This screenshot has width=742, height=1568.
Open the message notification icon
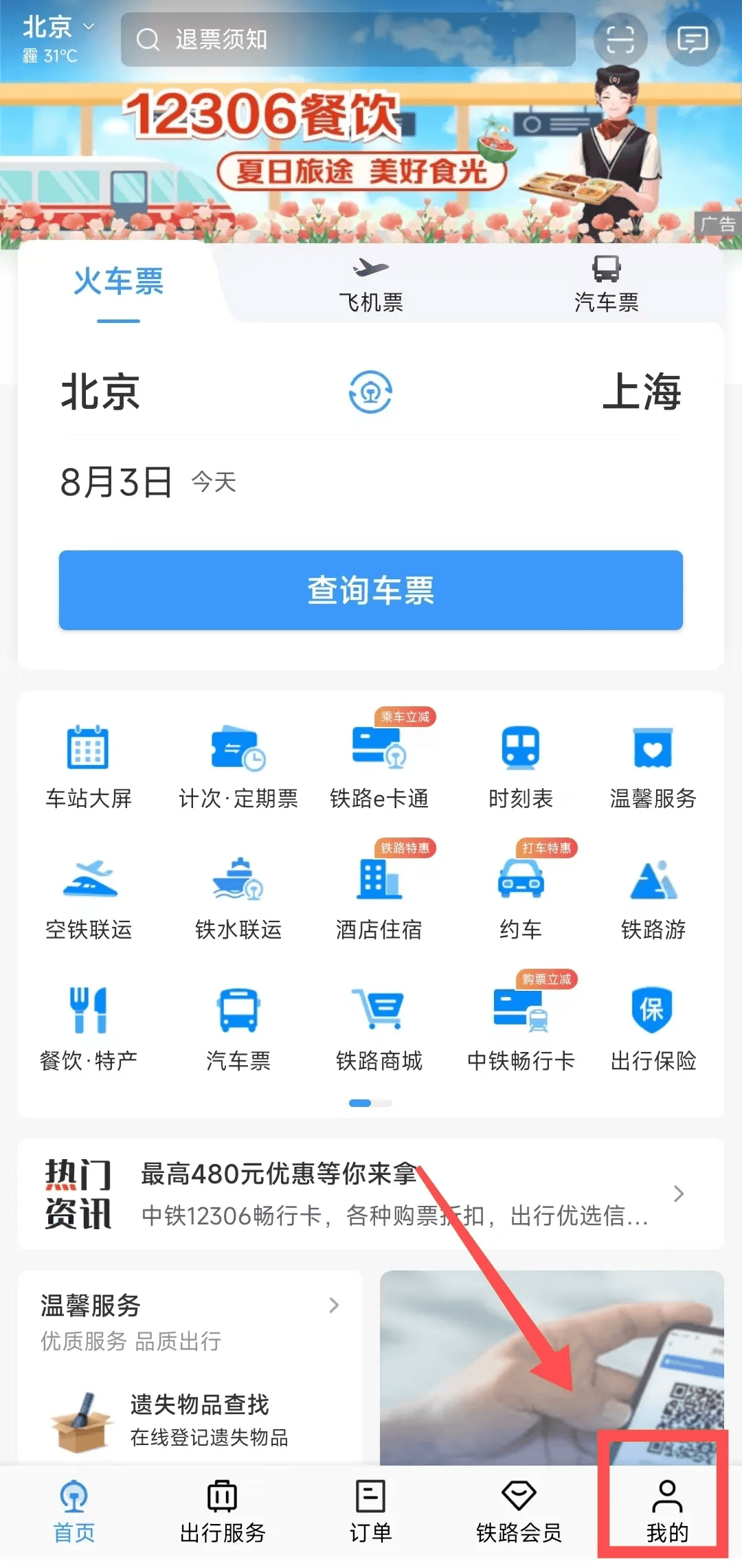[693, 41]
